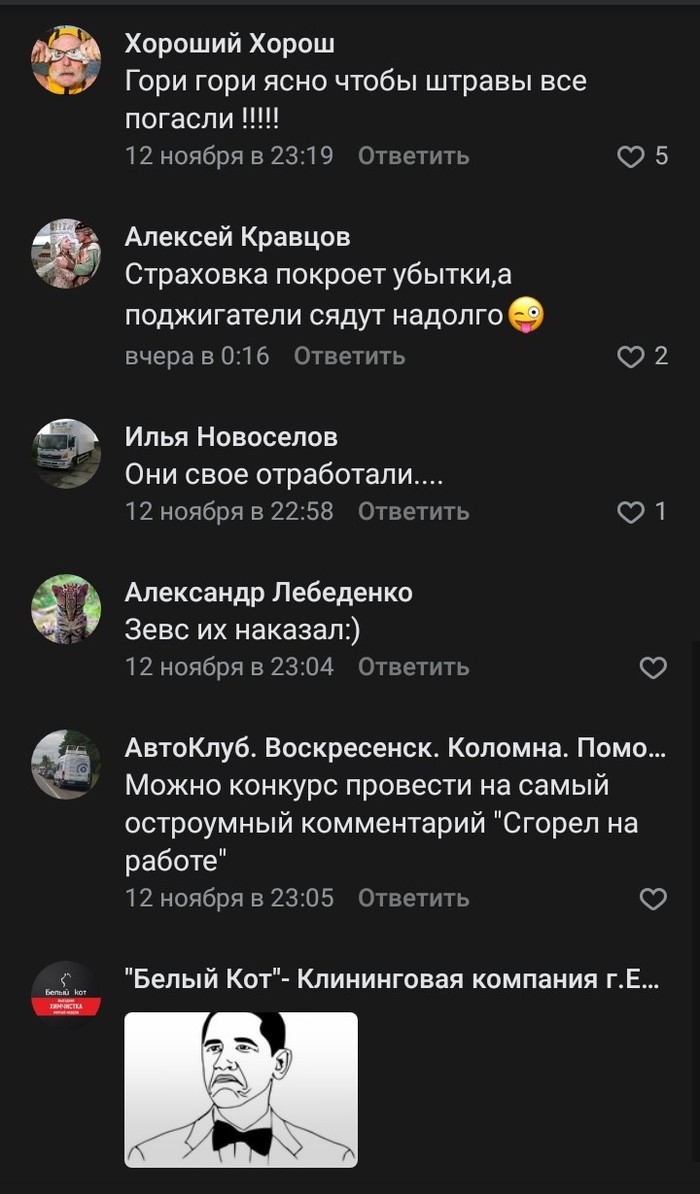Like Хороший Хорош's comment
The height and width of the screenshot is (1194, 700).
click(631, 156)
